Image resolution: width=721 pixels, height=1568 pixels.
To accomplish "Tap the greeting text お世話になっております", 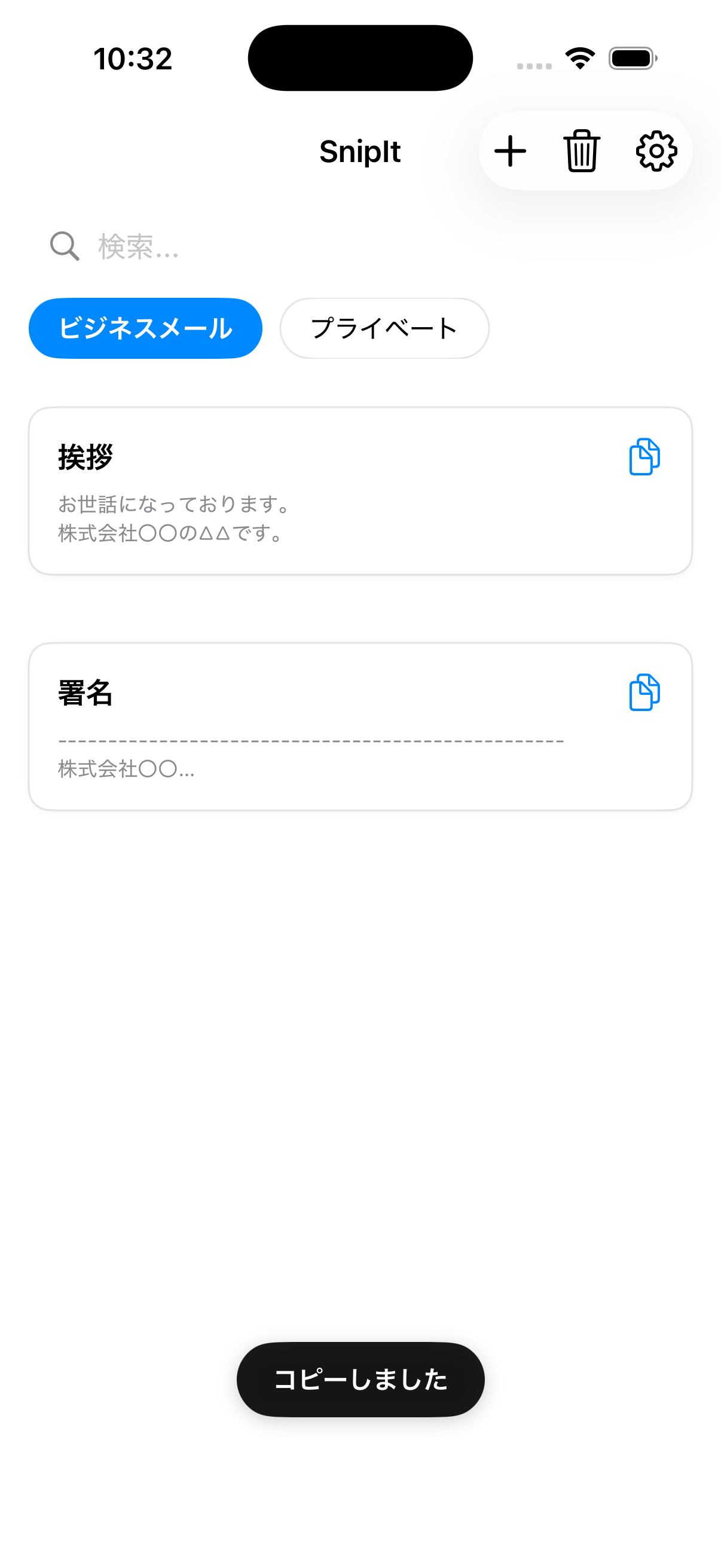I will click(x=174, y=505).
